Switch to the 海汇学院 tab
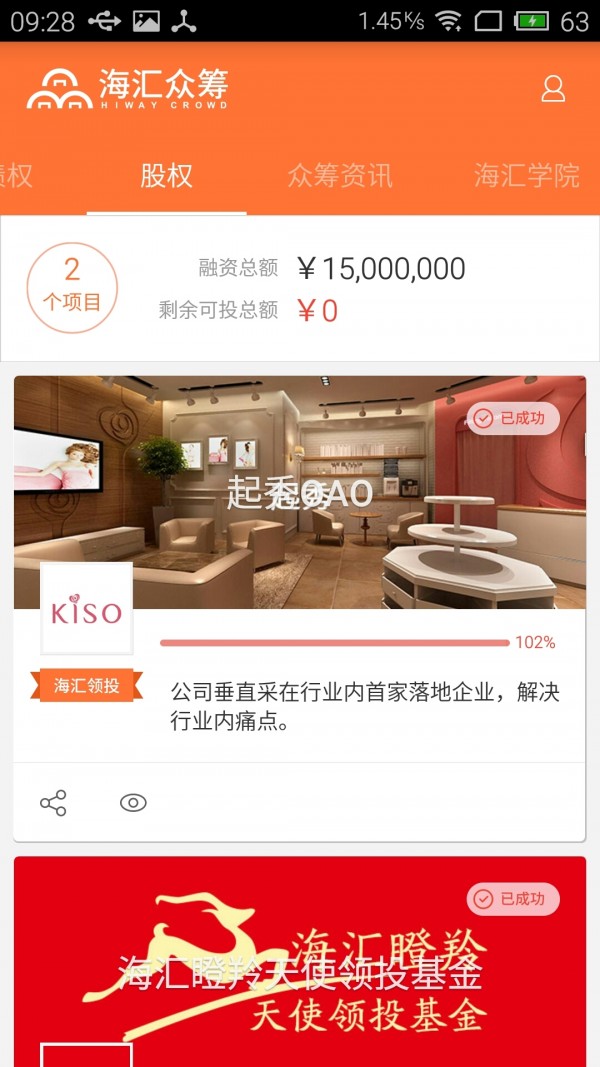The image size is (600, 1067). 526,177
